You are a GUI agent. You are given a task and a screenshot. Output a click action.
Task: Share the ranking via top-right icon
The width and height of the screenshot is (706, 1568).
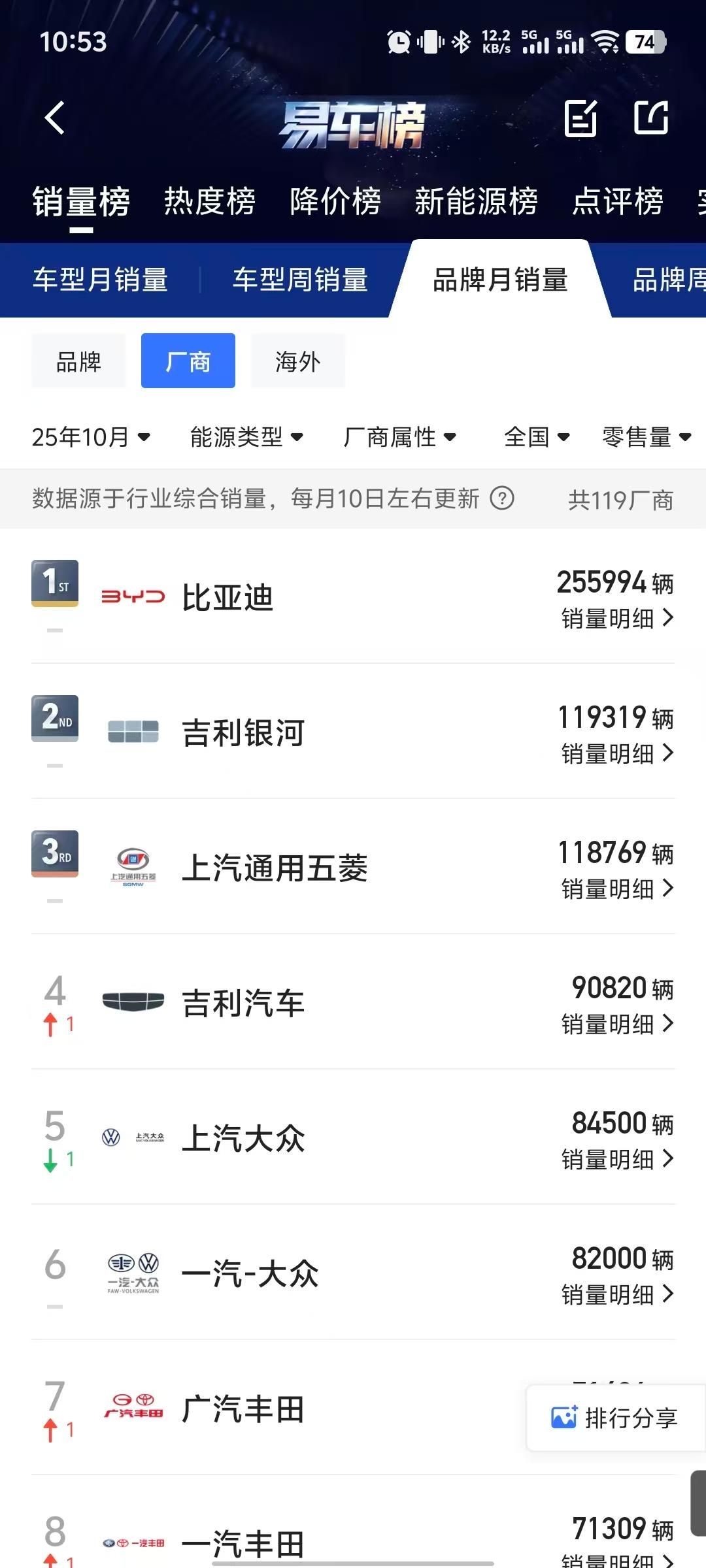651,118
